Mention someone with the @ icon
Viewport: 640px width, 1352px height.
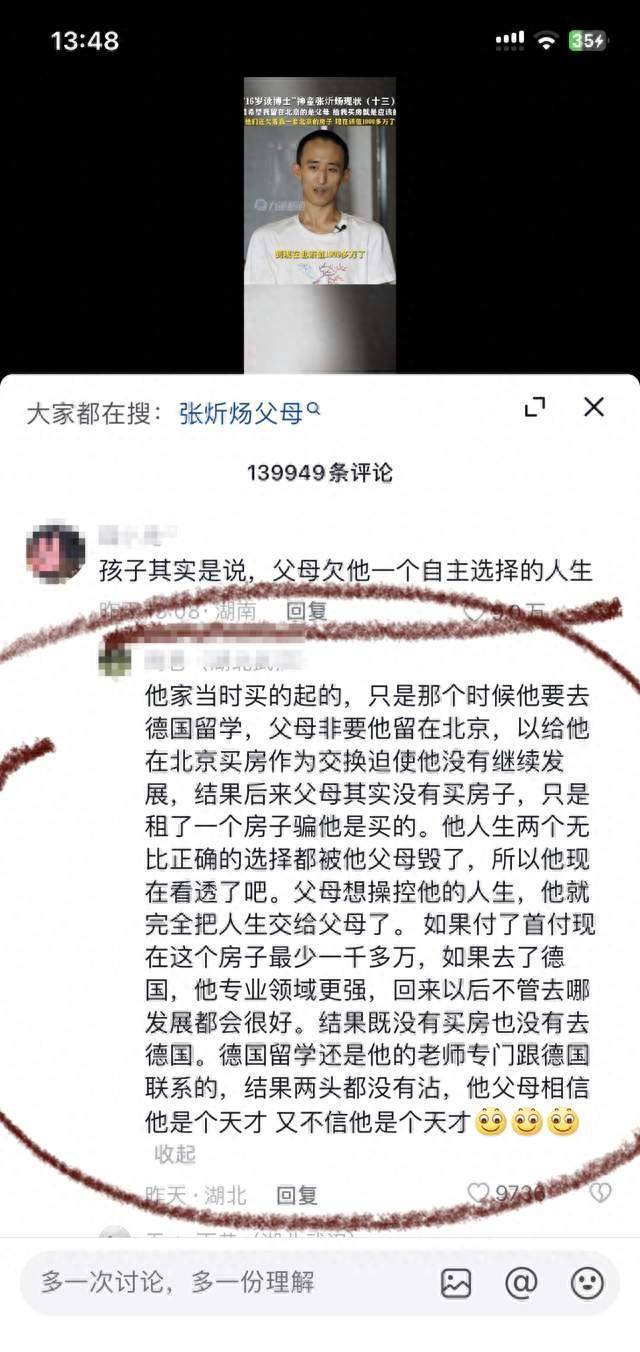(x=521, y=1283)
